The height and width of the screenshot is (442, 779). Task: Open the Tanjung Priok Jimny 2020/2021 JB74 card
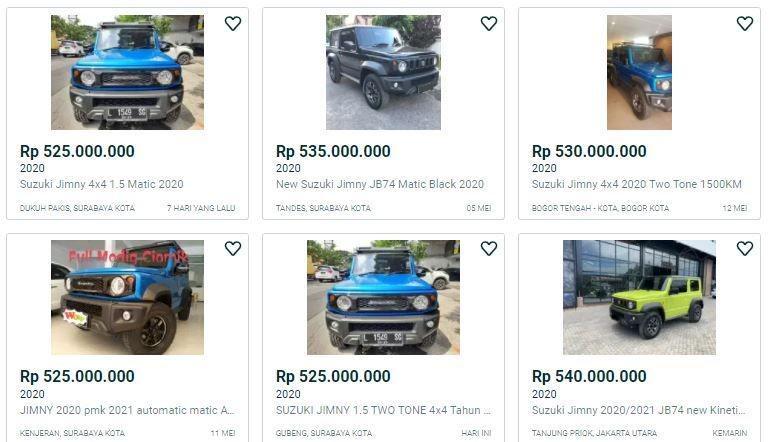639,409
